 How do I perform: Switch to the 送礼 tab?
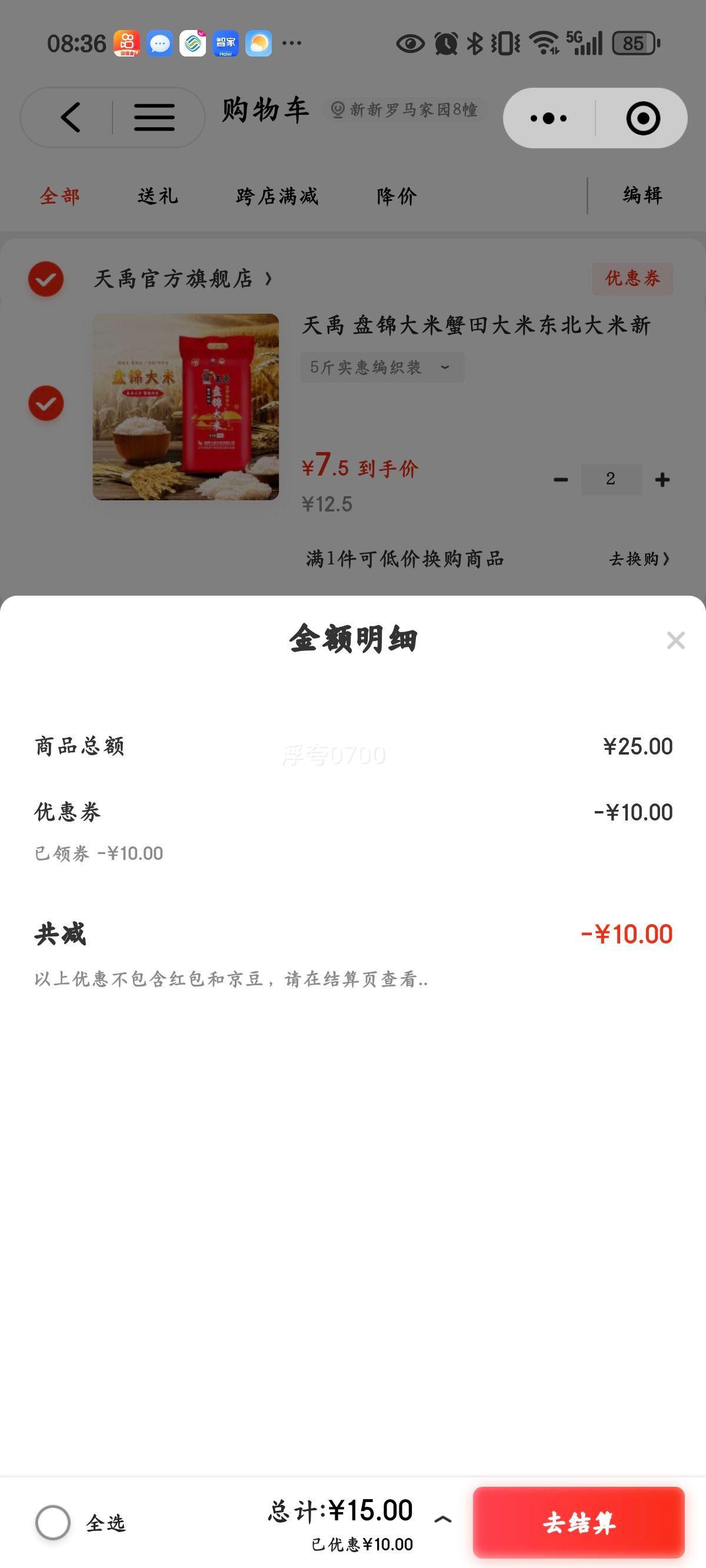coord(158,196)
